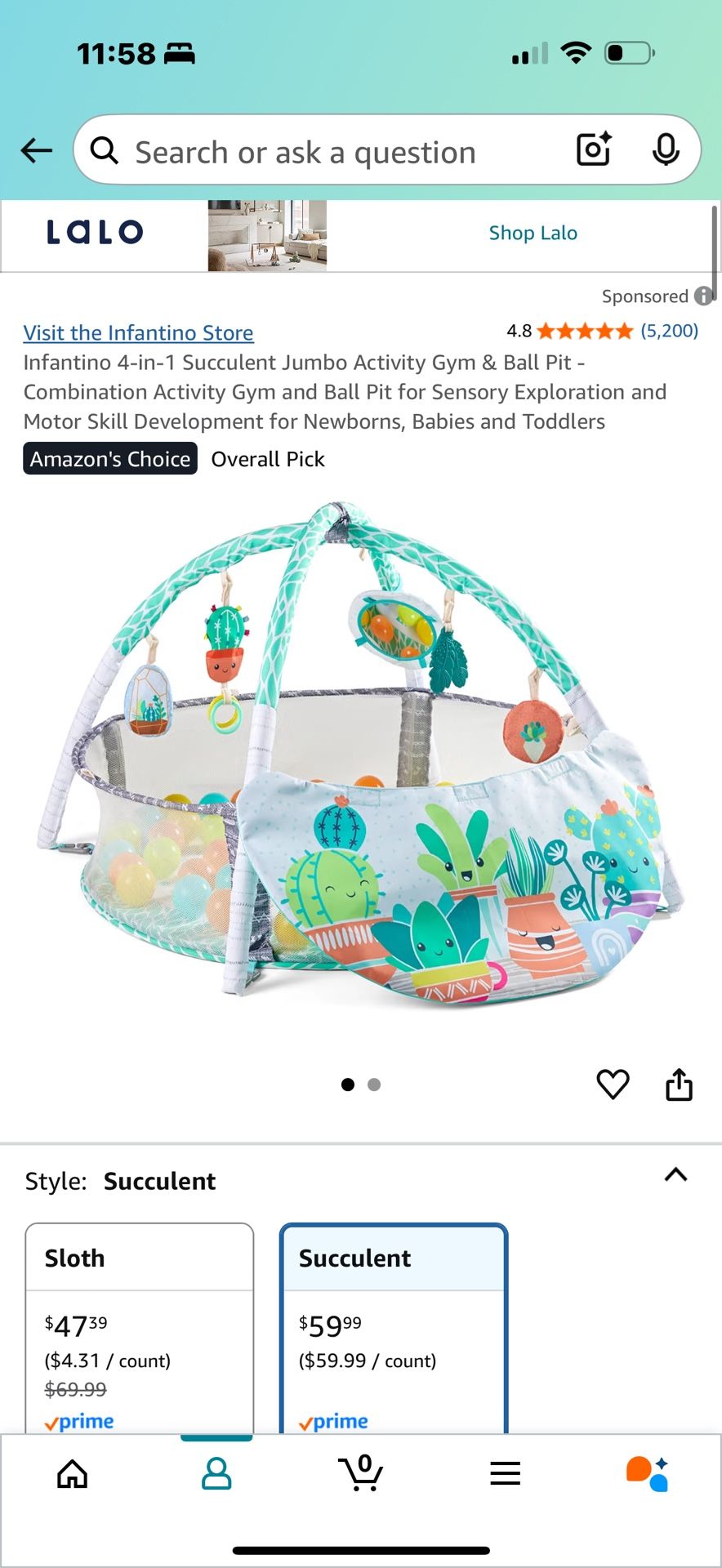Share this product
Viewport: 722px width, 1568px height.
[x=679, y=1085]
